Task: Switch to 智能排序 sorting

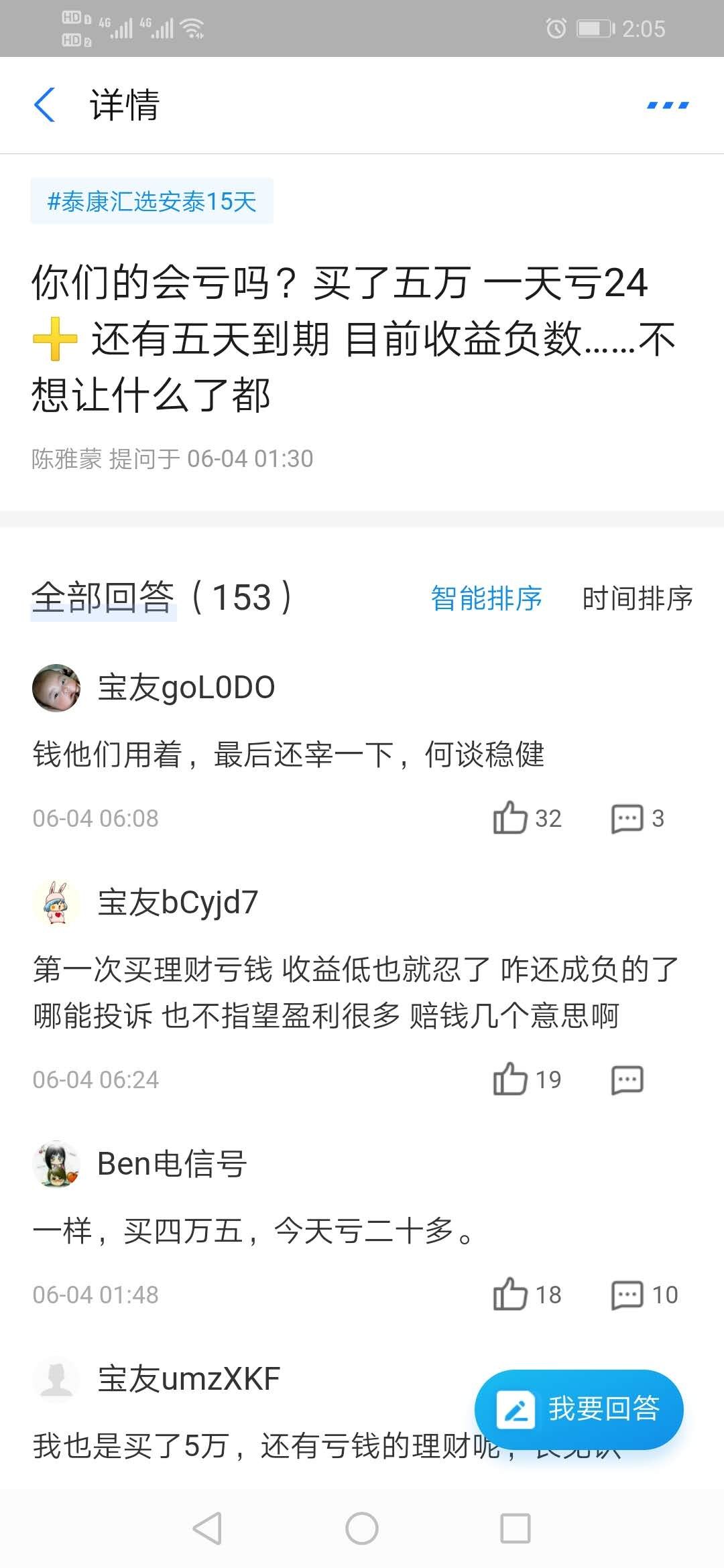Action: point(486,598)
